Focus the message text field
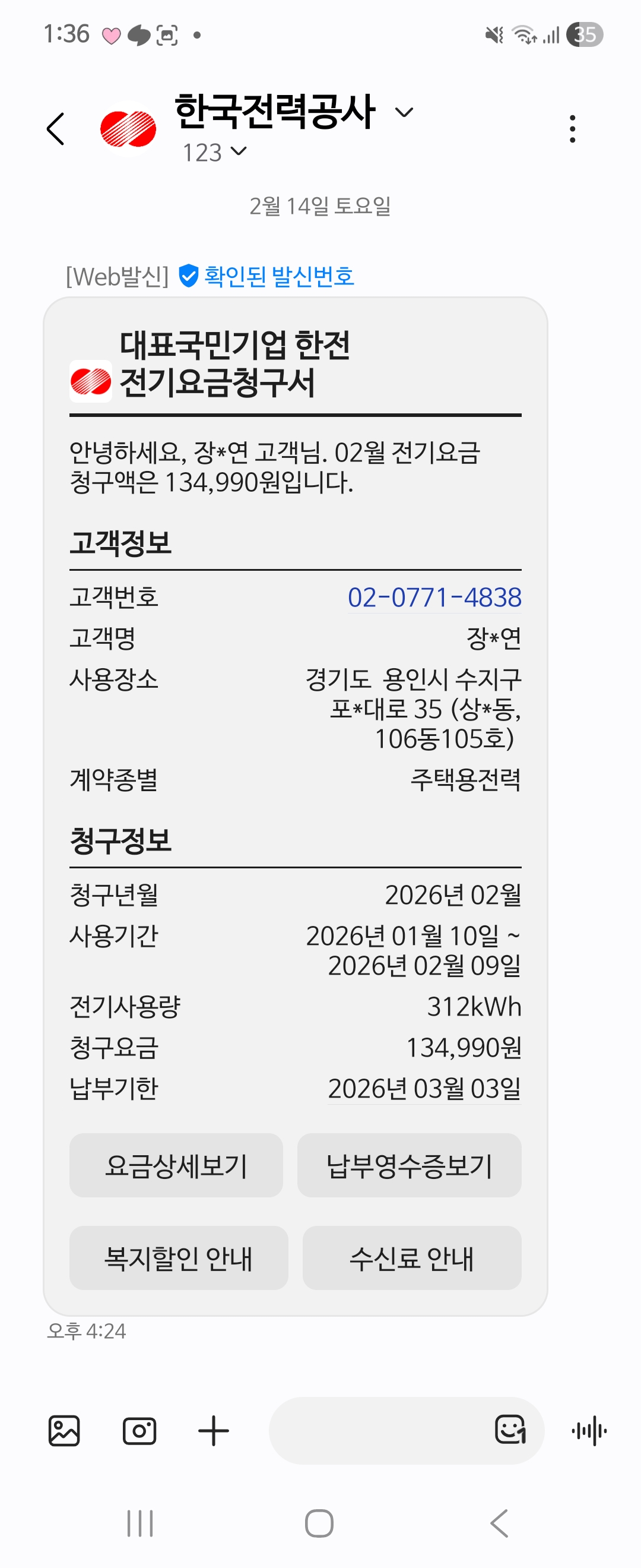Viewport: 641px width, 1568px height. point(377,1430)
